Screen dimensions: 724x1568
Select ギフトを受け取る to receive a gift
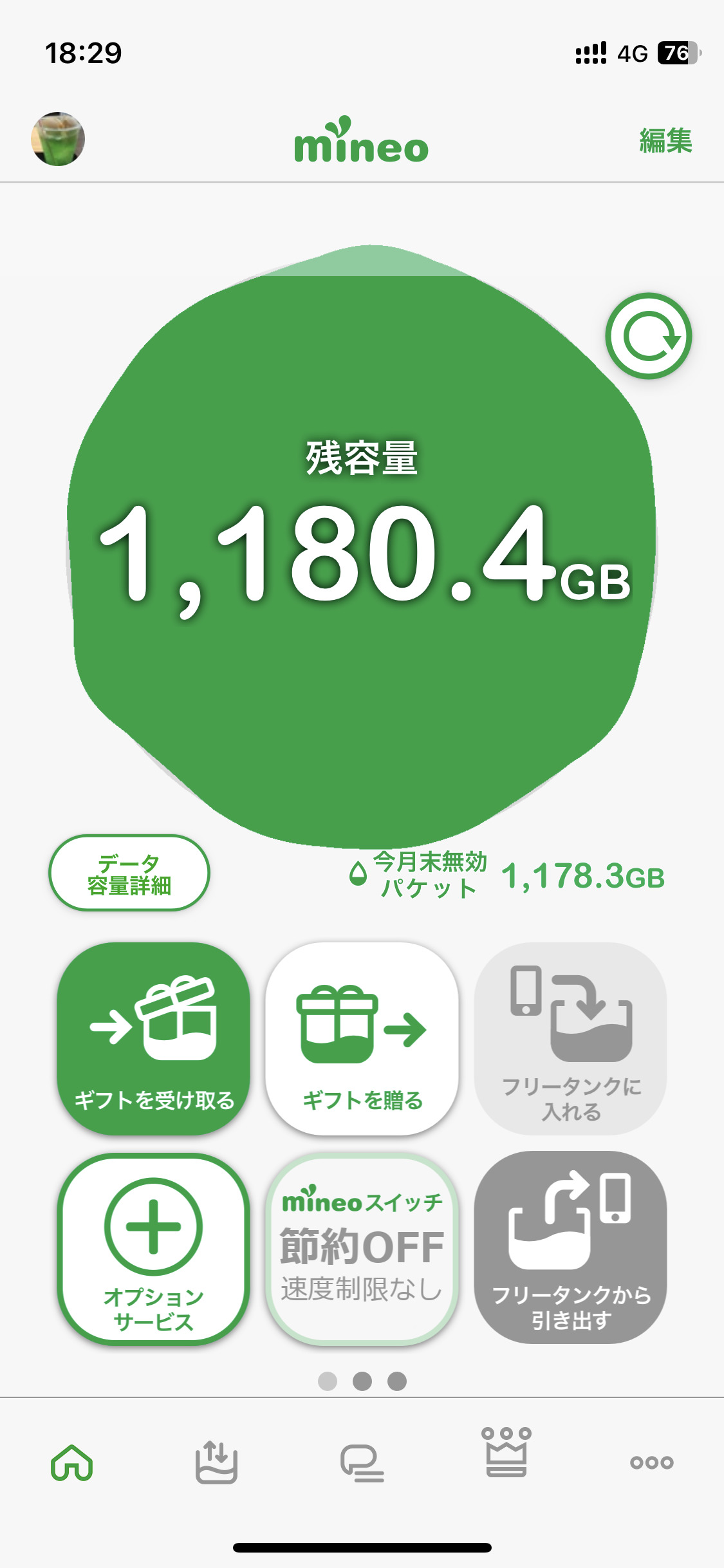tap(153, 1038)
